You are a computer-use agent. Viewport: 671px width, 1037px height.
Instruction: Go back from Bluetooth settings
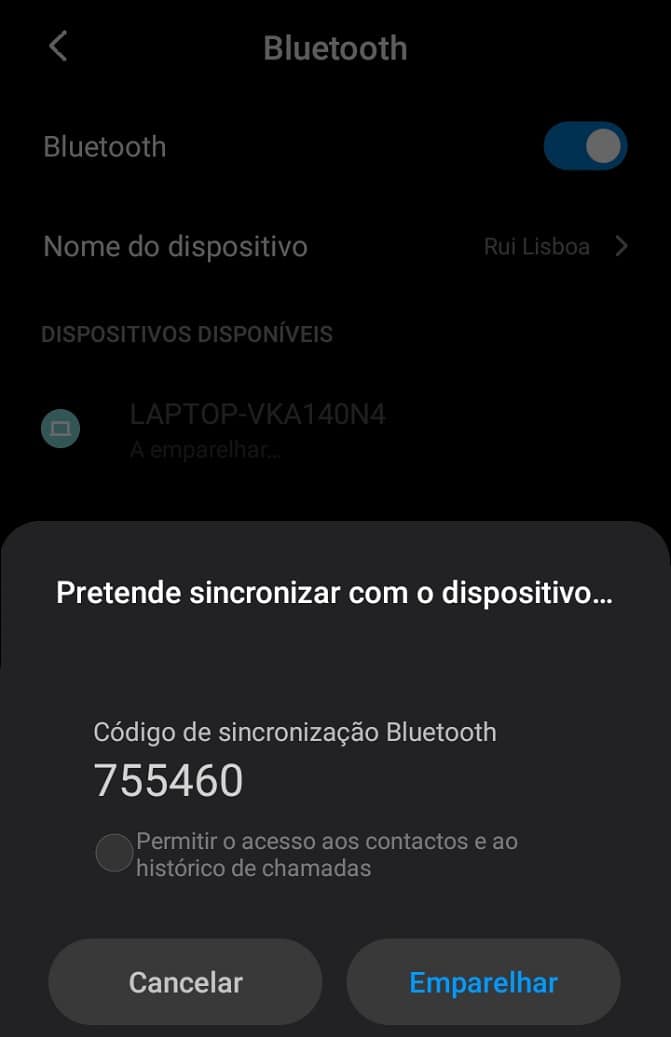pyautogui.click(x=58, y=47)
